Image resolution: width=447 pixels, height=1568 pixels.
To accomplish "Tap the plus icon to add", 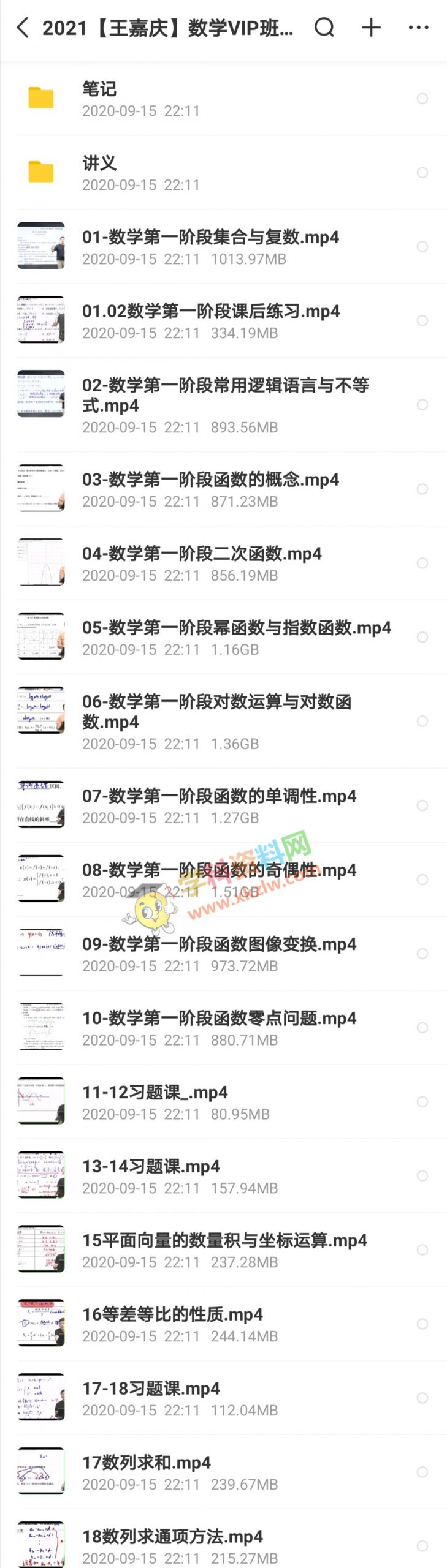I will point(371,28).
